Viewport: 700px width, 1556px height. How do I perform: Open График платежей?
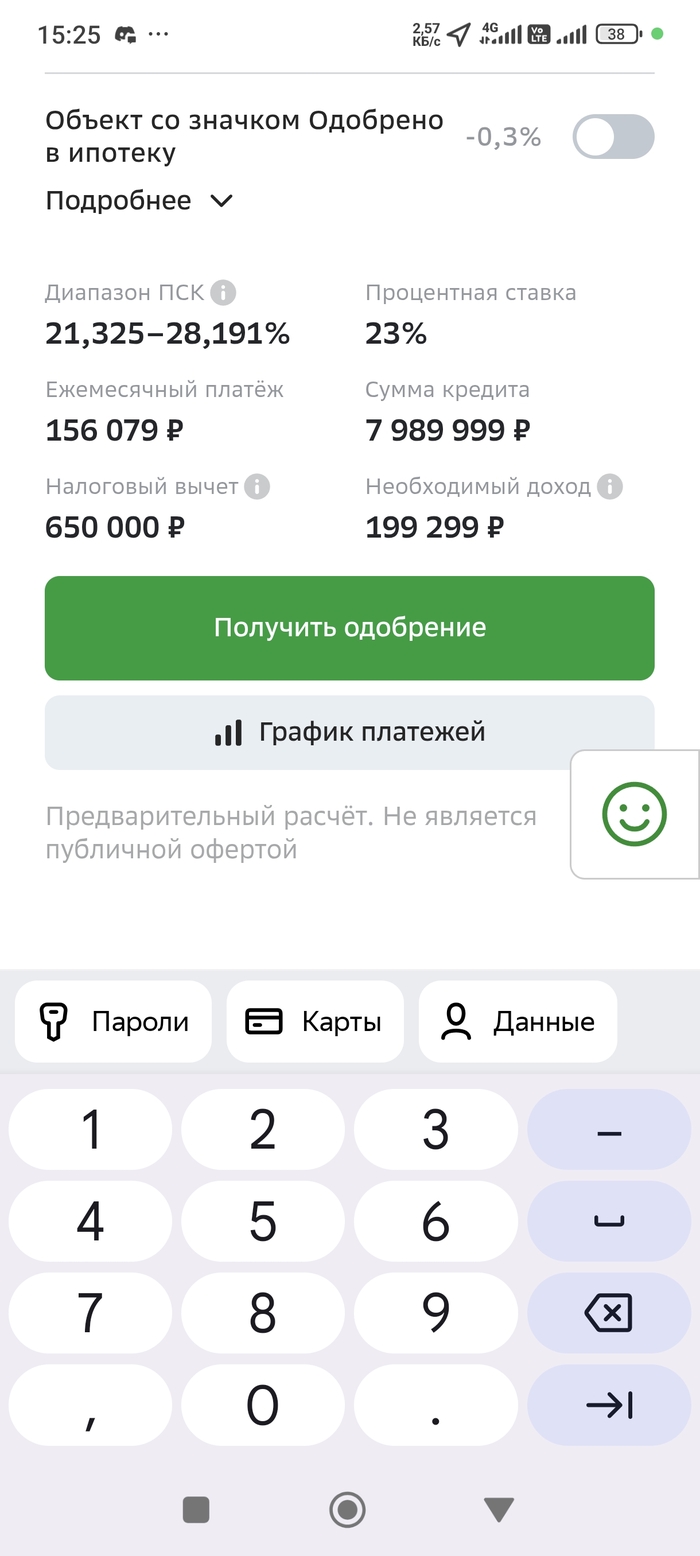click(x=349, y=732)
